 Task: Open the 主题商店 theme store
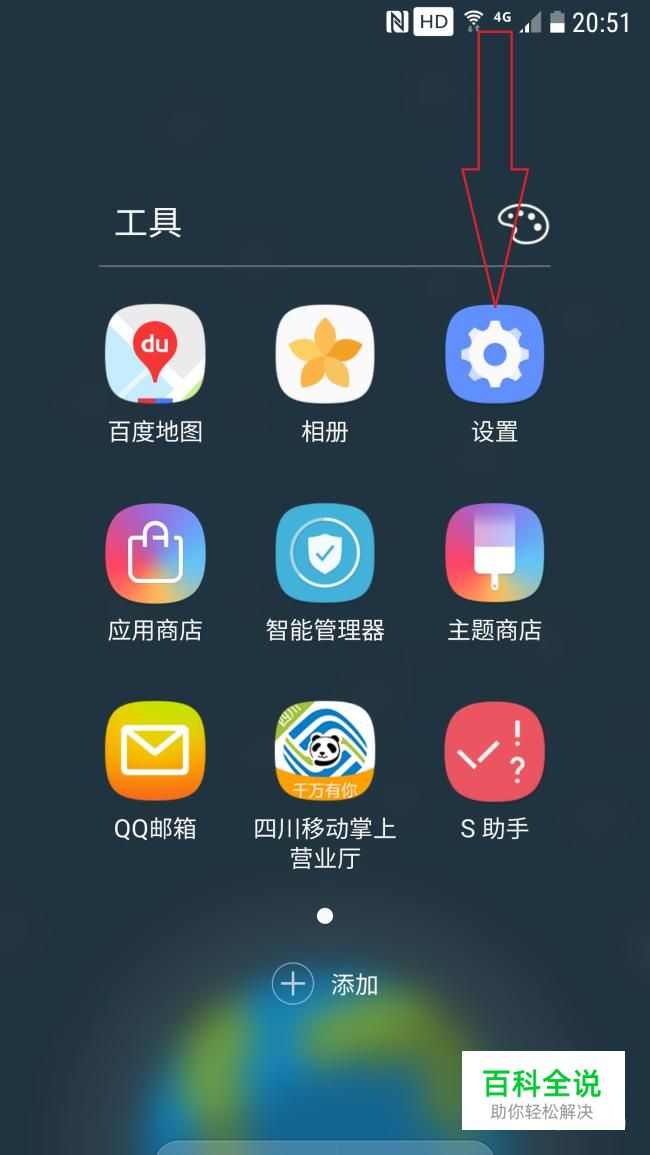tap(494, 553)
